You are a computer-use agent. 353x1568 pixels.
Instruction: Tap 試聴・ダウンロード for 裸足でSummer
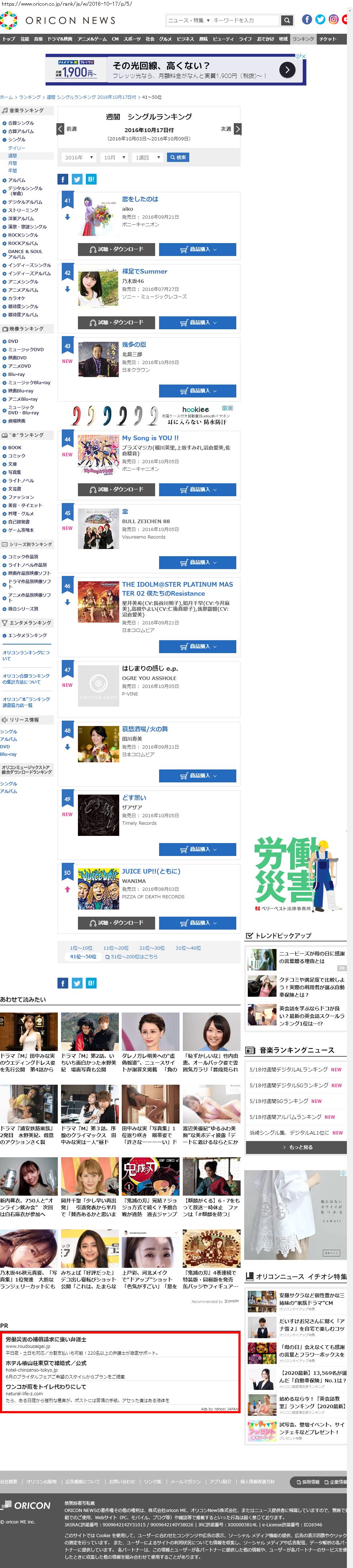point(116,322)
